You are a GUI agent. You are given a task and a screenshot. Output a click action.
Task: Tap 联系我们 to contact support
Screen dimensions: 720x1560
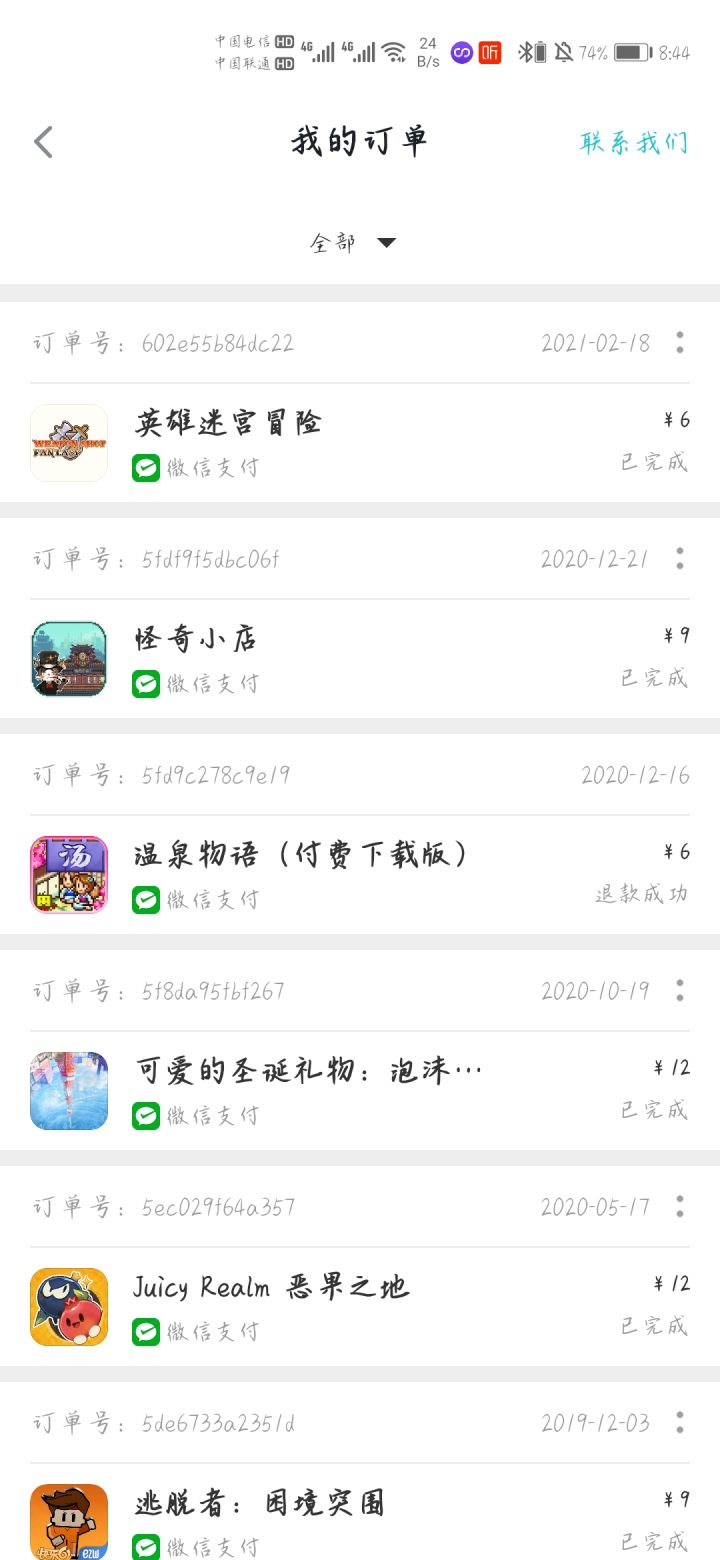[634, 142]
